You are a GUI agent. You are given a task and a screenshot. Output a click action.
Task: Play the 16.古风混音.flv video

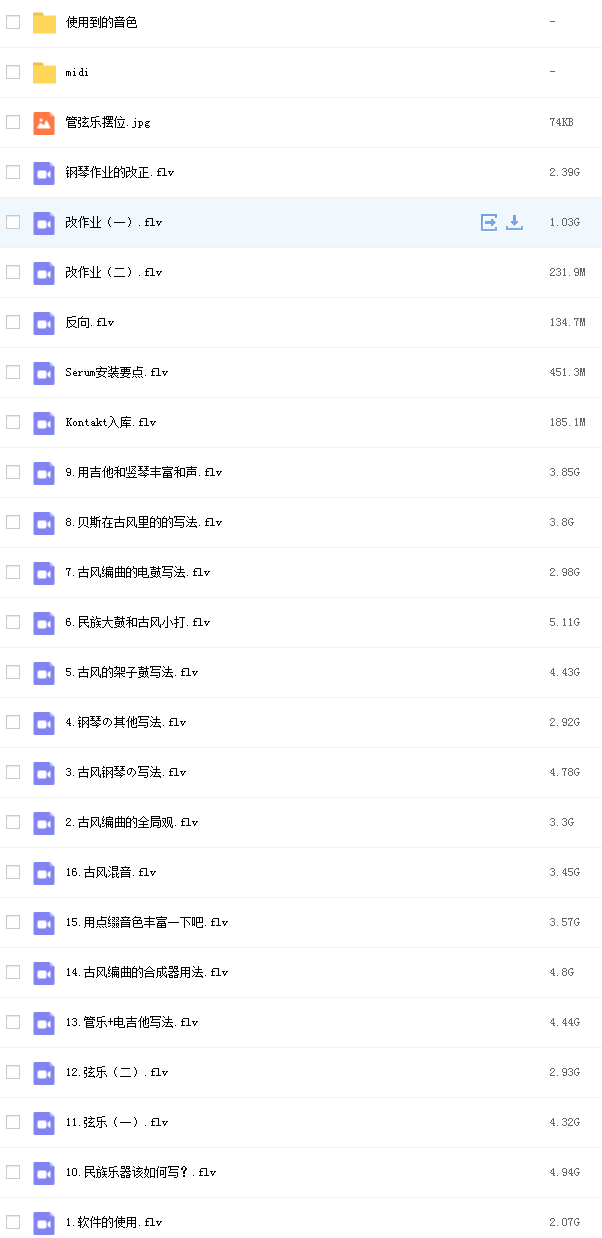(110, 872)
